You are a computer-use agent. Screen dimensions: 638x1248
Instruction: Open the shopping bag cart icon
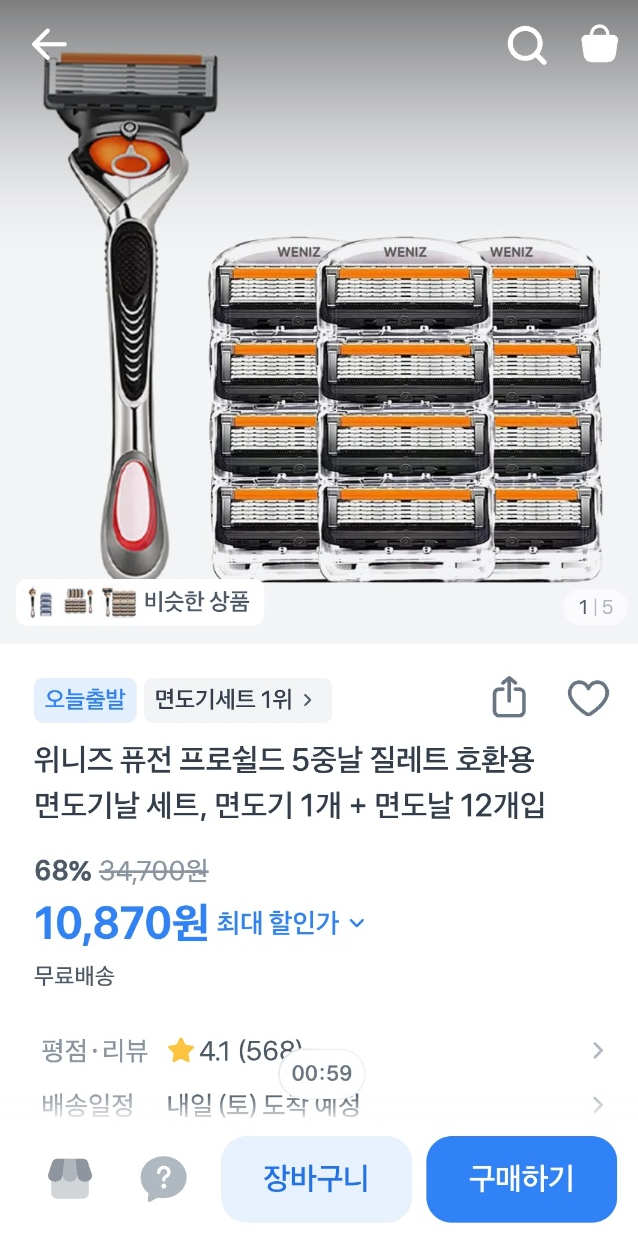click(600, 44)
